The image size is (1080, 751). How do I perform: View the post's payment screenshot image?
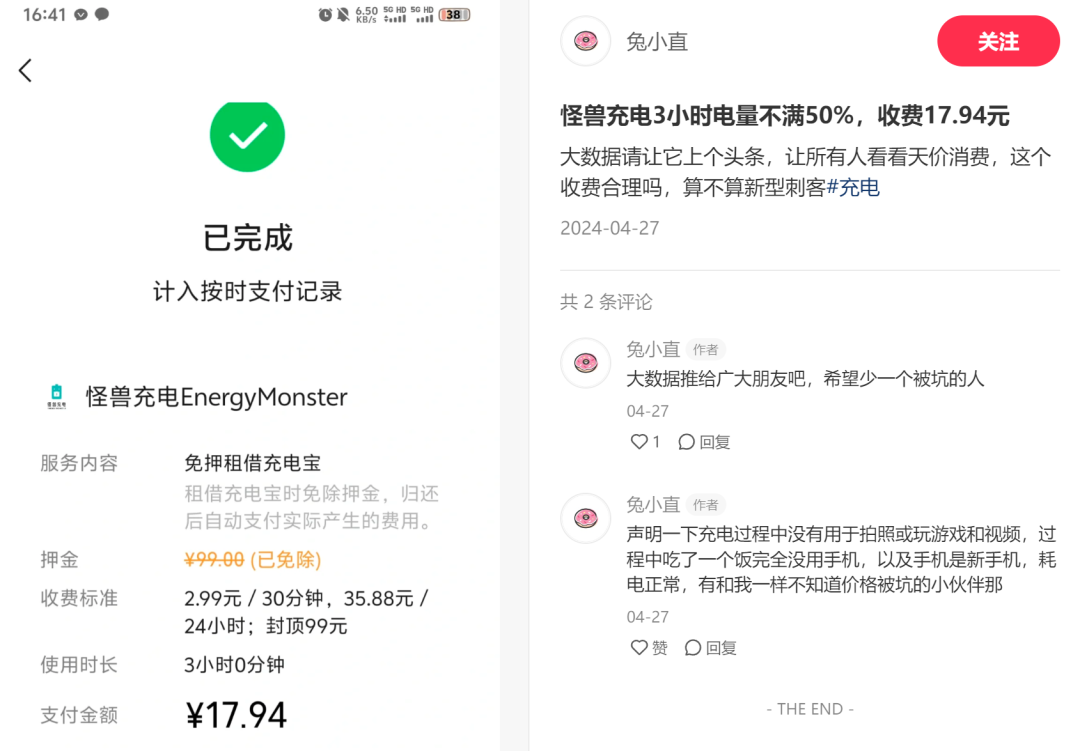[x=250, y=400]
